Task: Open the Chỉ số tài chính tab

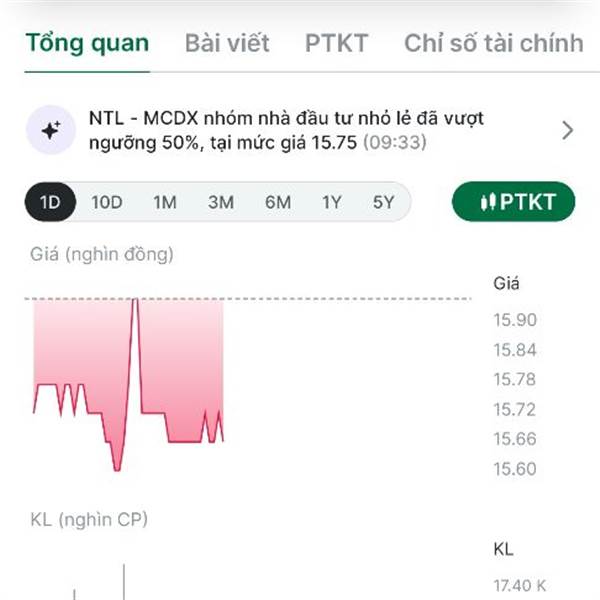Action: pyautogui.click(x=493, y=43)
